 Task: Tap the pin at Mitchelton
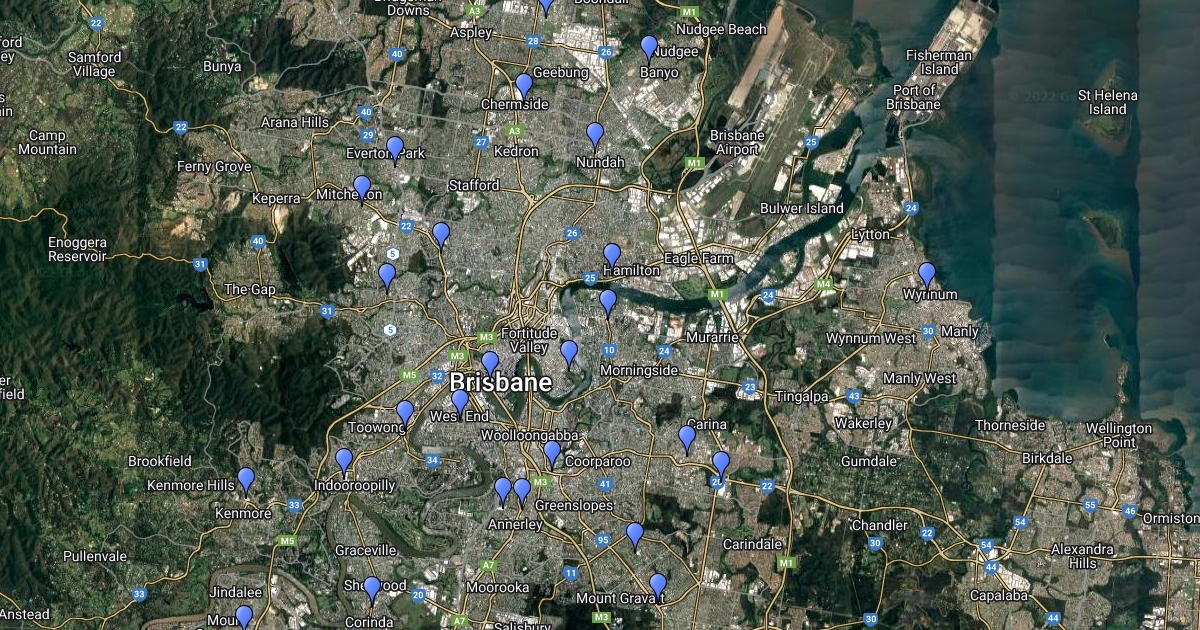[362, 187]
